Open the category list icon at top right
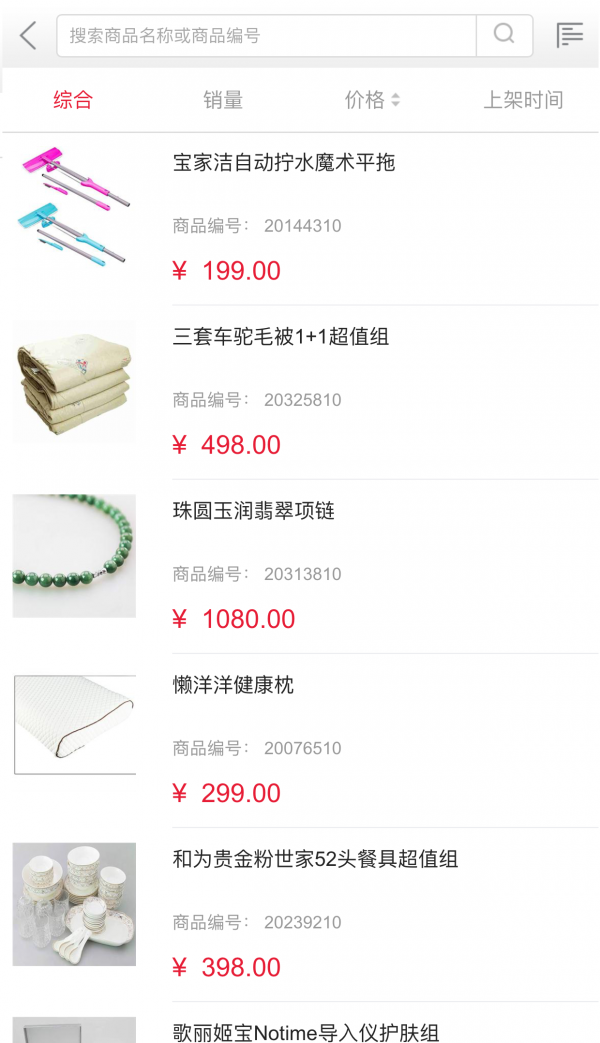This screenshot has width=600, height=1043. tap(570, 36)
